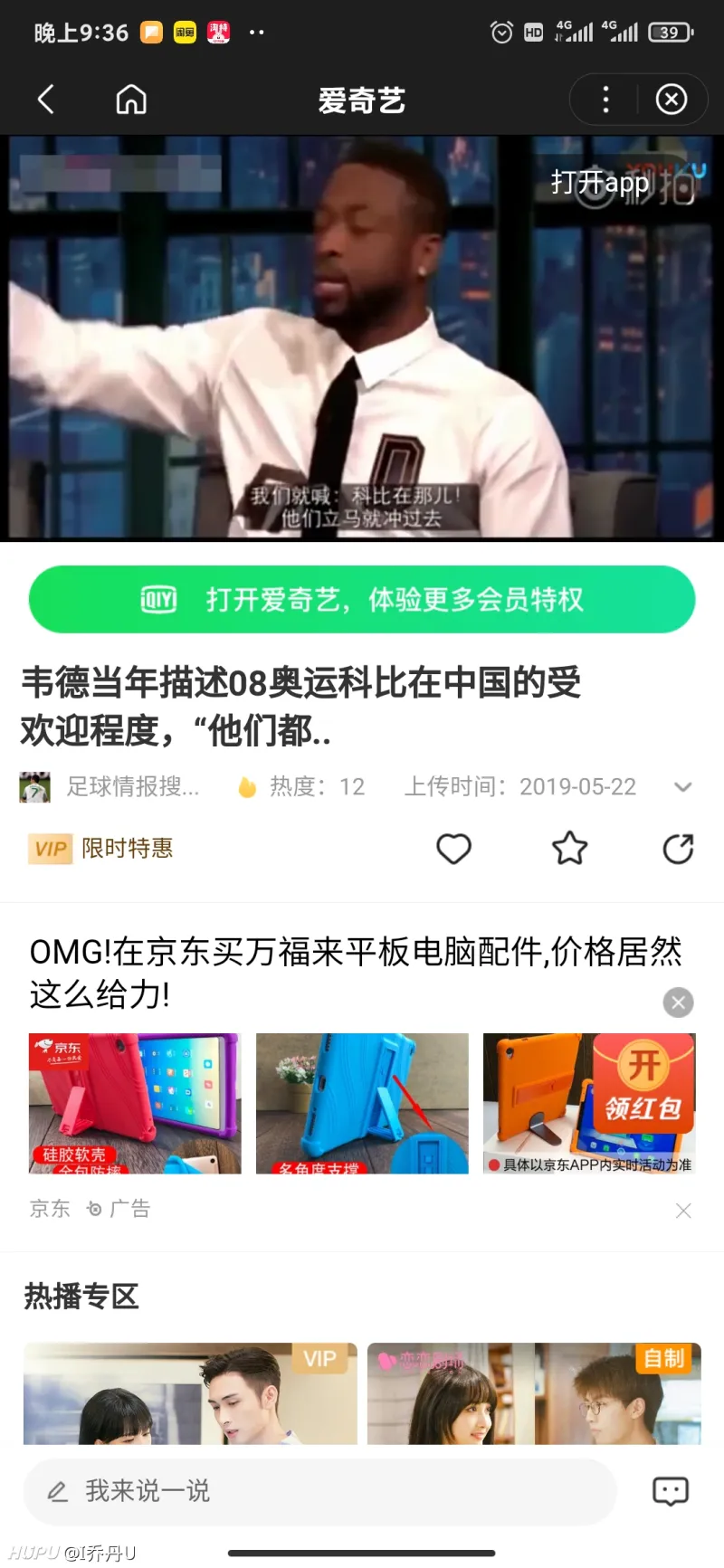Viewport: 724px width, 1568px height.
Task: Tap 打开app on the video
Action: pyautogui.click(x=600, y=183)
